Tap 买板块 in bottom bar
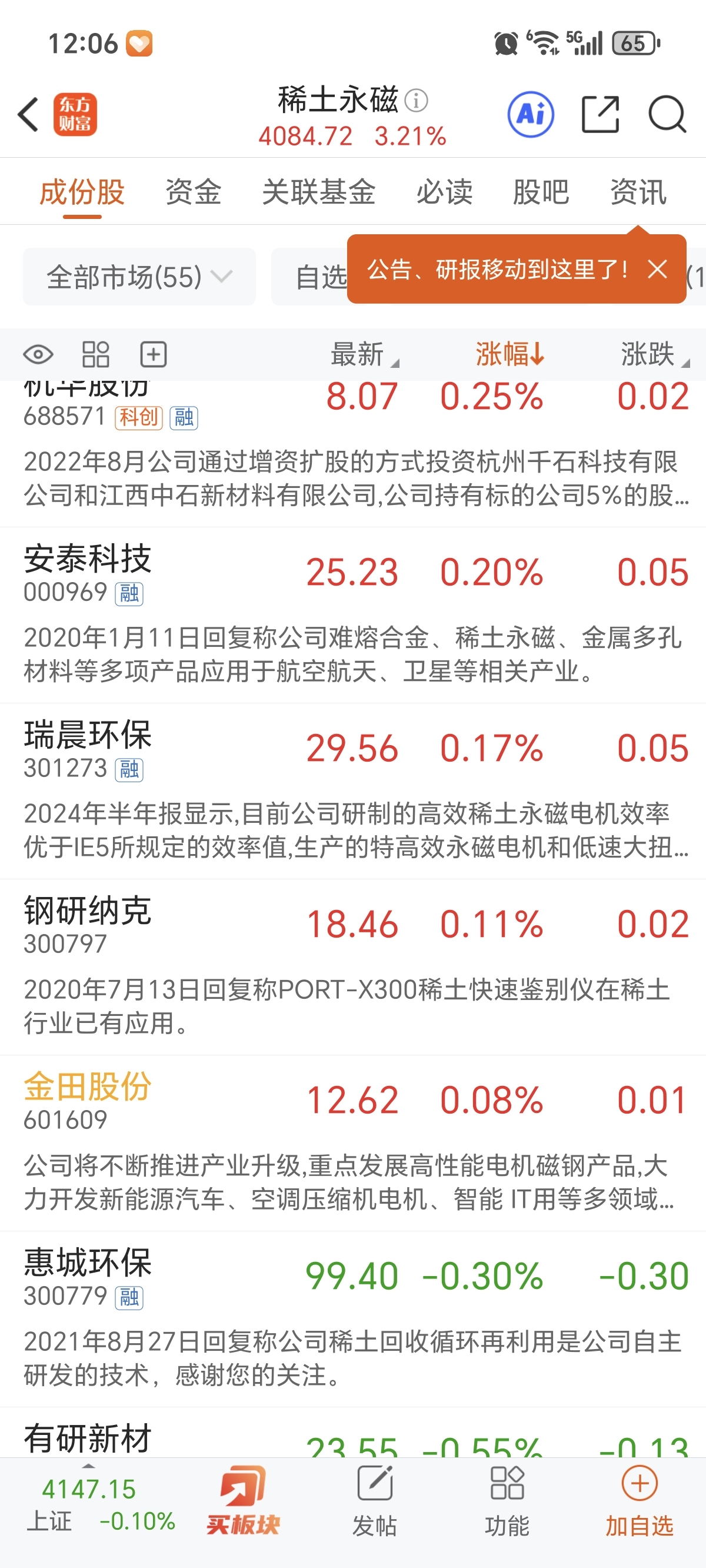The width and height of the screenshot is (706, 1568). click(243, 1501)
